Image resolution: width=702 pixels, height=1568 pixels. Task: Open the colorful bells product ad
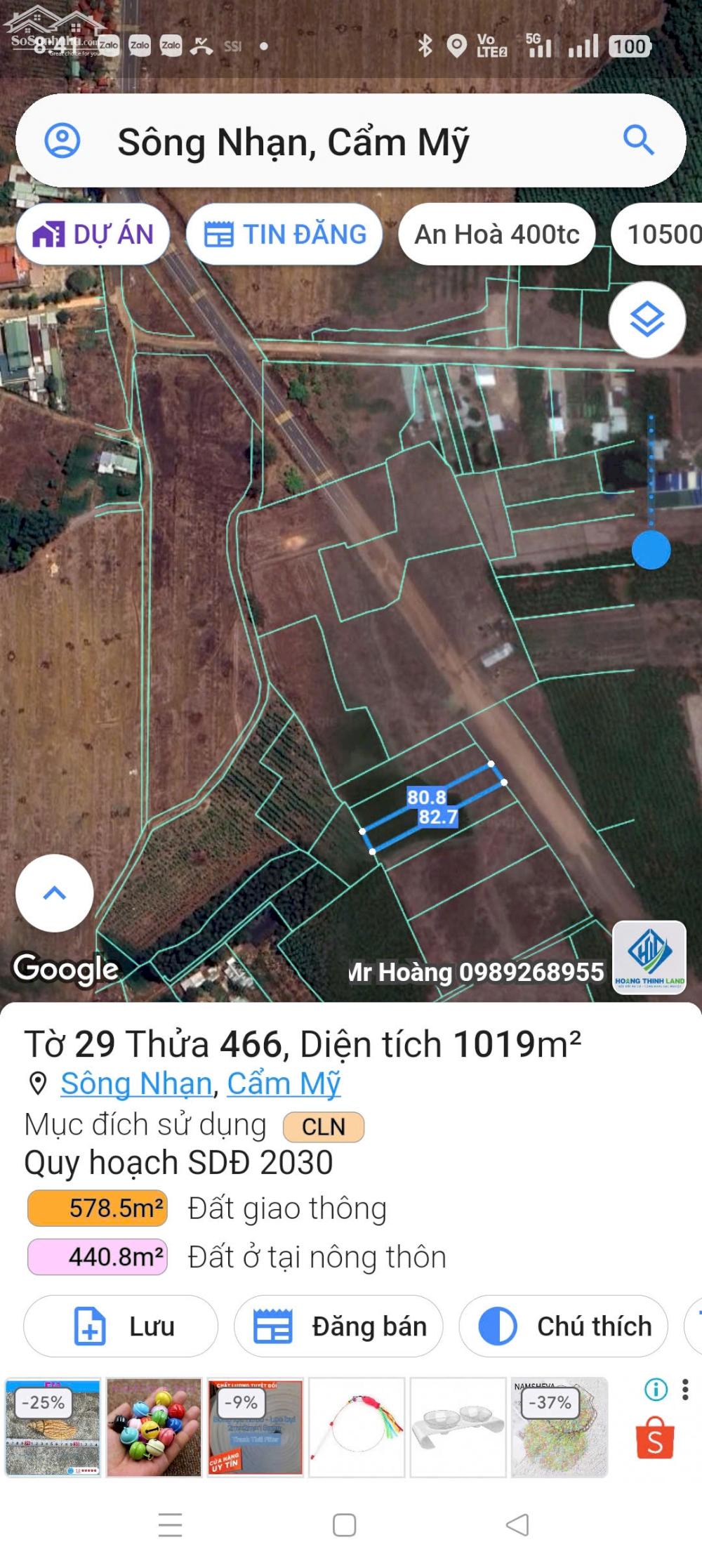point(154,1428)
